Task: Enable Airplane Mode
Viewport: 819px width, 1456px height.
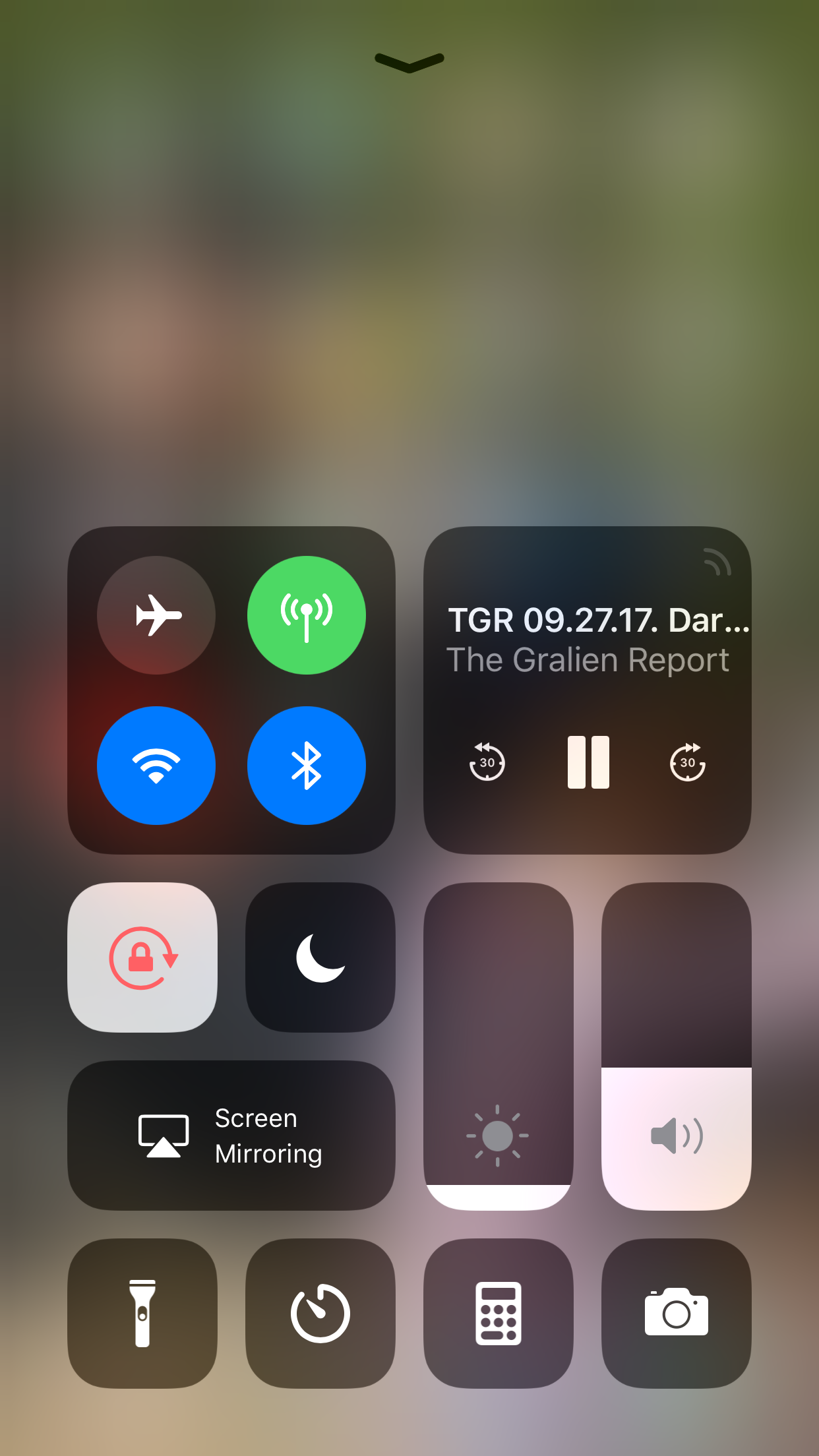Action: [156, 615]
